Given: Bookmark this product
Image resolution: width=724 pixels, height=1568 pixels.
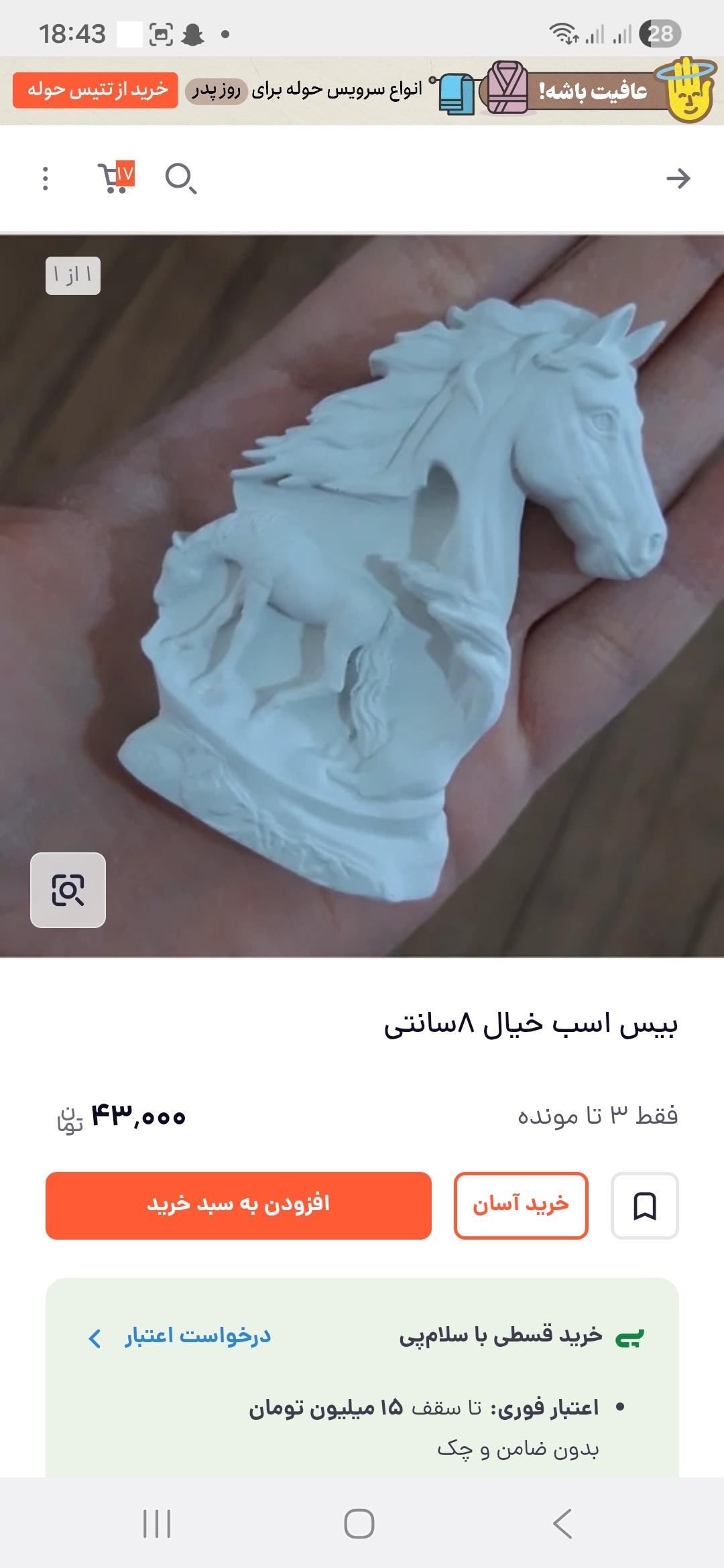Looking at the screenshot, I should tap(644, 1205).
